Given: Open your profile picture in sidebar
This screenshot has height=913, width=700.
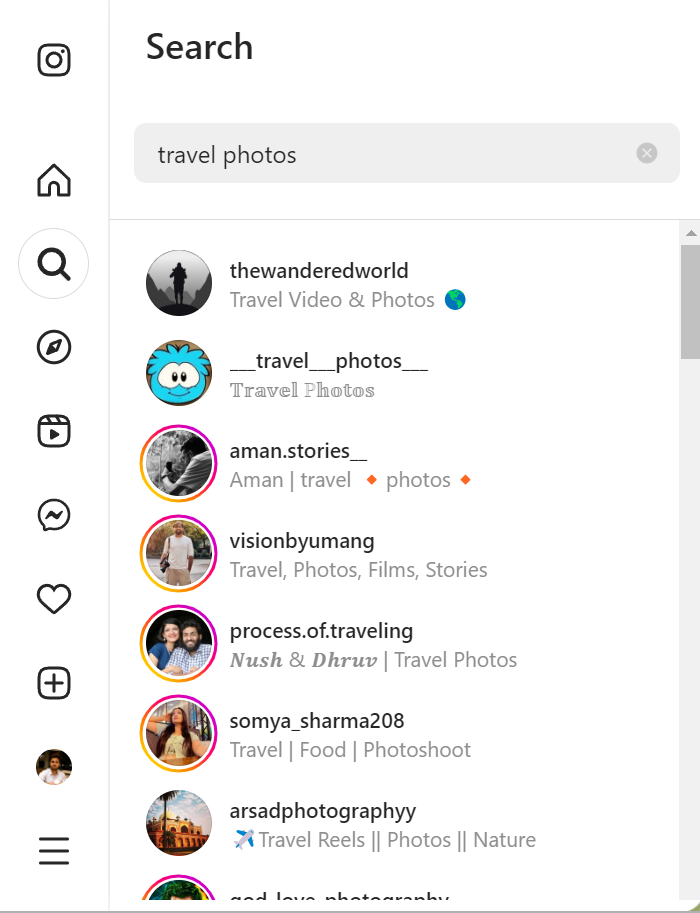Looking at the screenshot, I should [54, 767].
